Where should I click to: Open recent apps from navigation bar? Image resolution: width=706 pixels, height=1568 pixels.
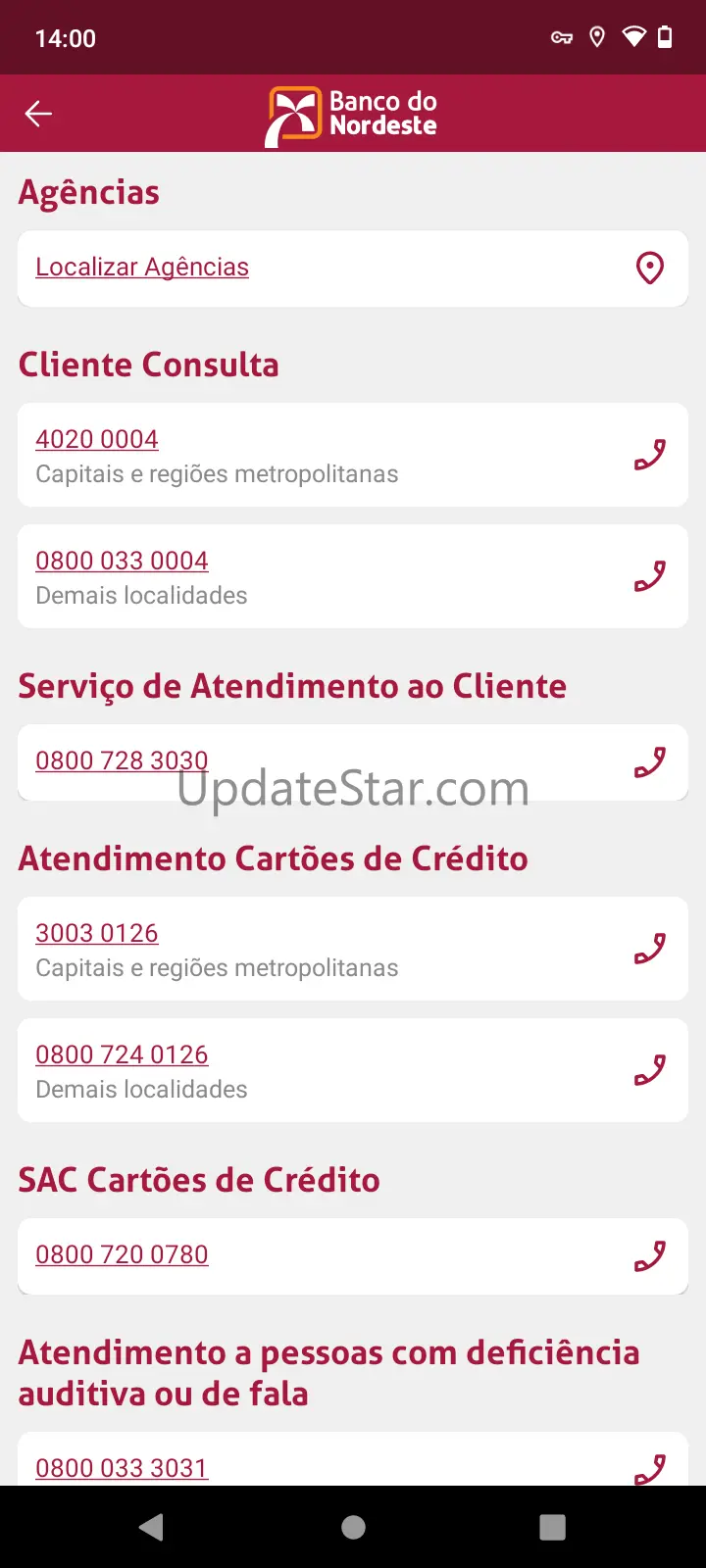(553, 1527)
